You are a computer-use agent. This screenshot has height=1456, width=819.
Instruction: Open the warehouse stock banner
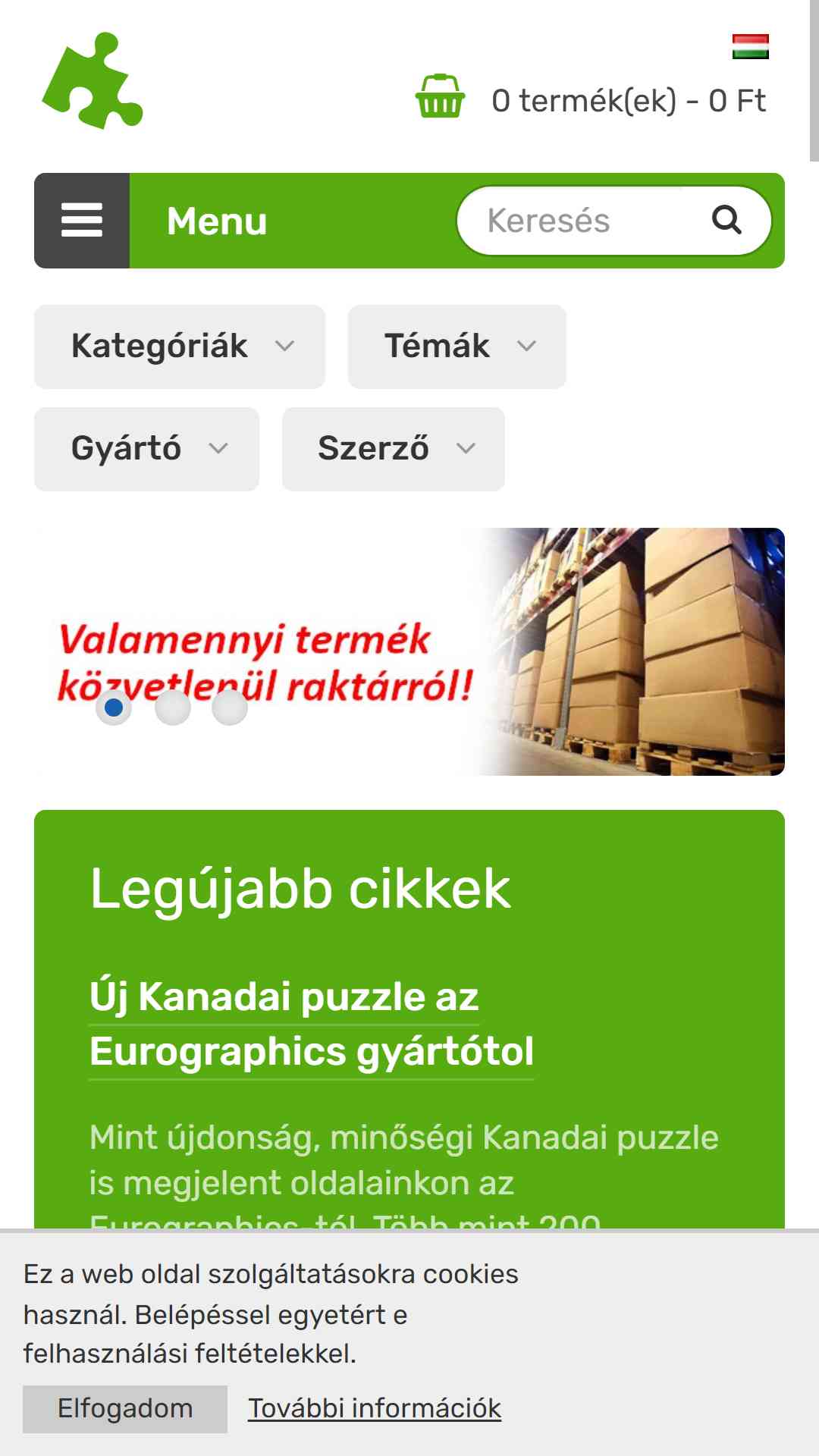click(409, 651)
